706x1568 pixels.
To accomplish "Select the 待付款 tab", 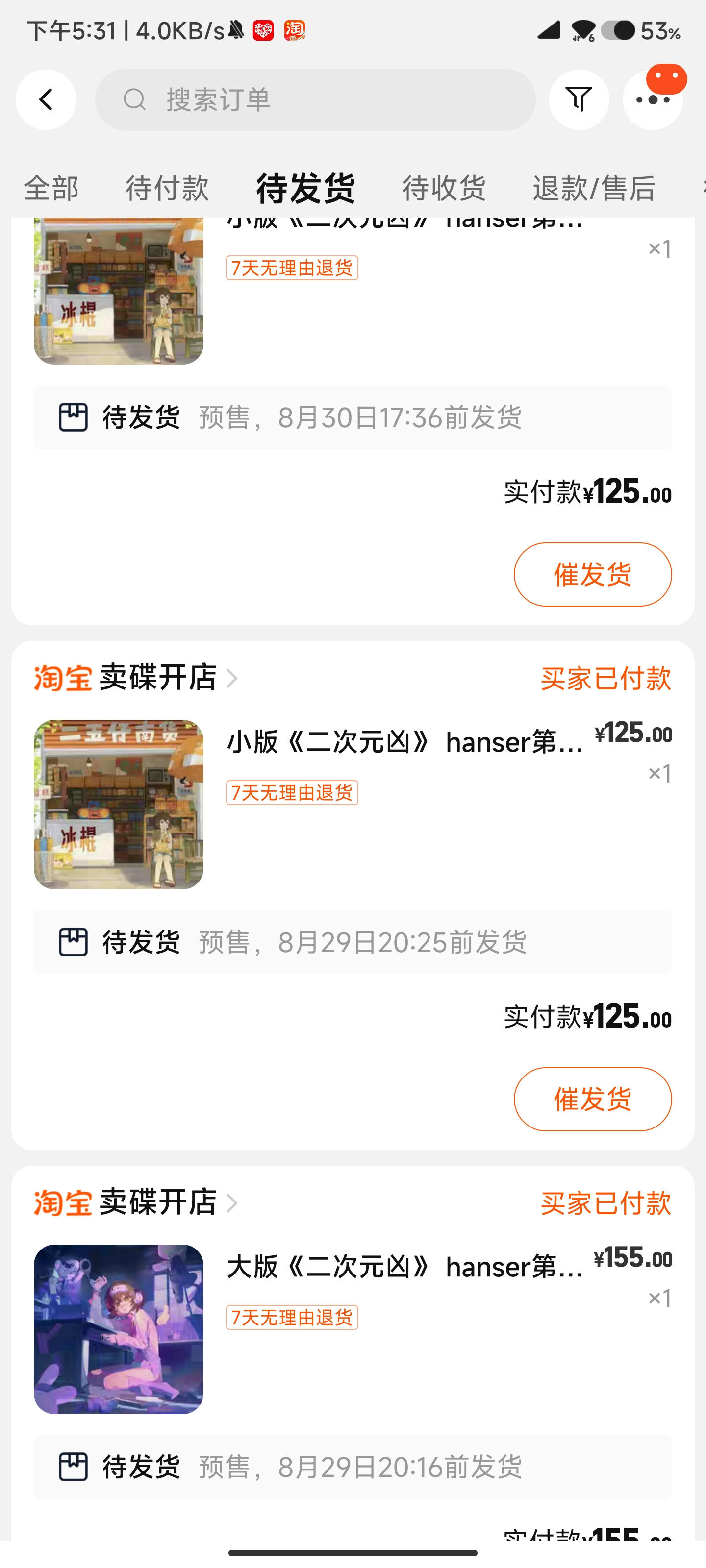I will click(x=166, y=188).
